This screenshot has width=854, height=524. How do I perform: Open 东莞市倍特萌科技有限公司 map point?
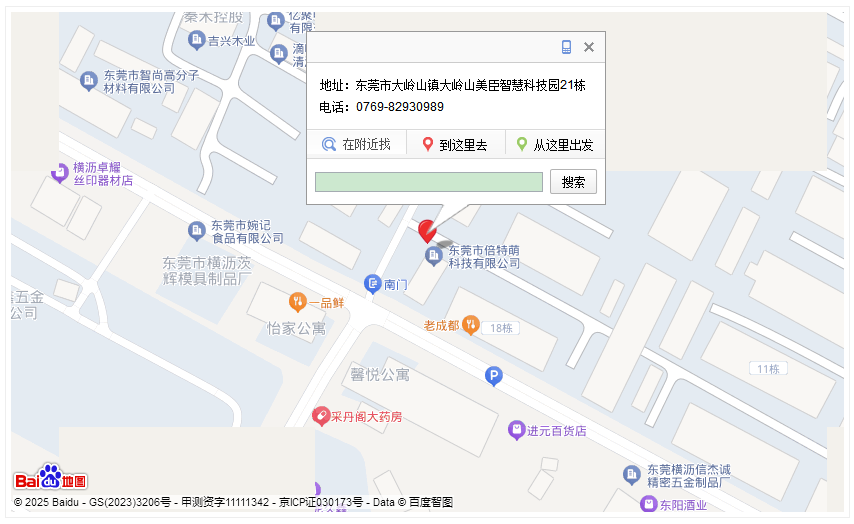434,257
